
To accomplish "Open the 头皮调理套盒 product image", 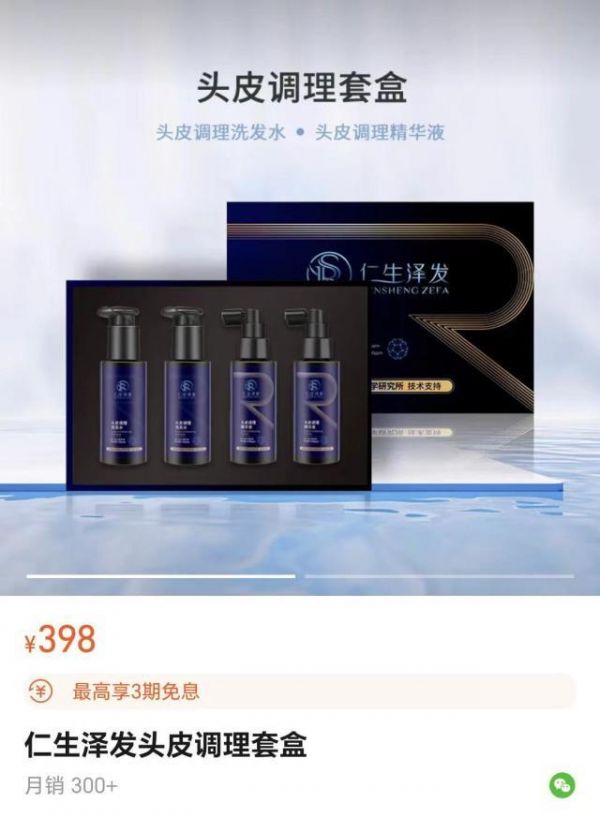I will pos(300,340).
